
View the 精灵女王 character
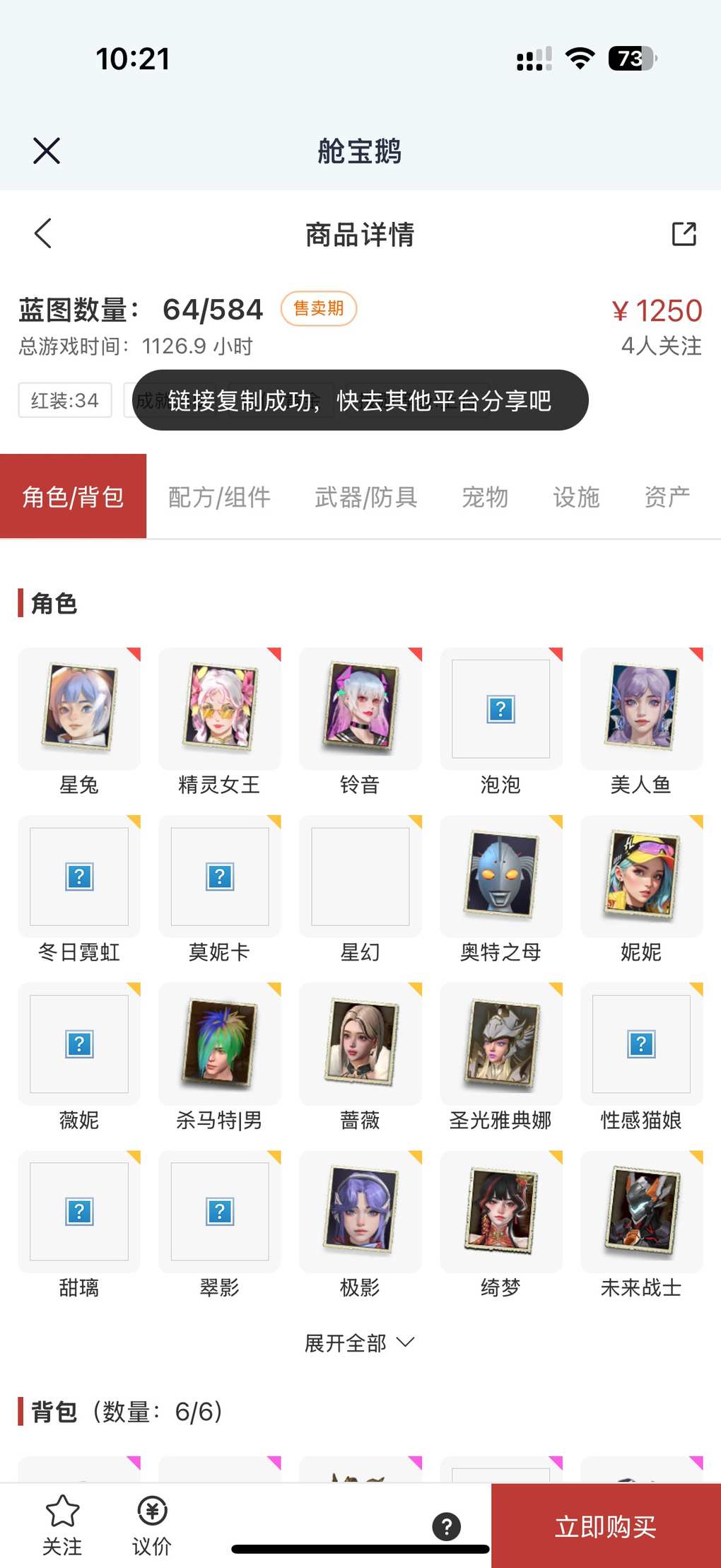(220, 708)
